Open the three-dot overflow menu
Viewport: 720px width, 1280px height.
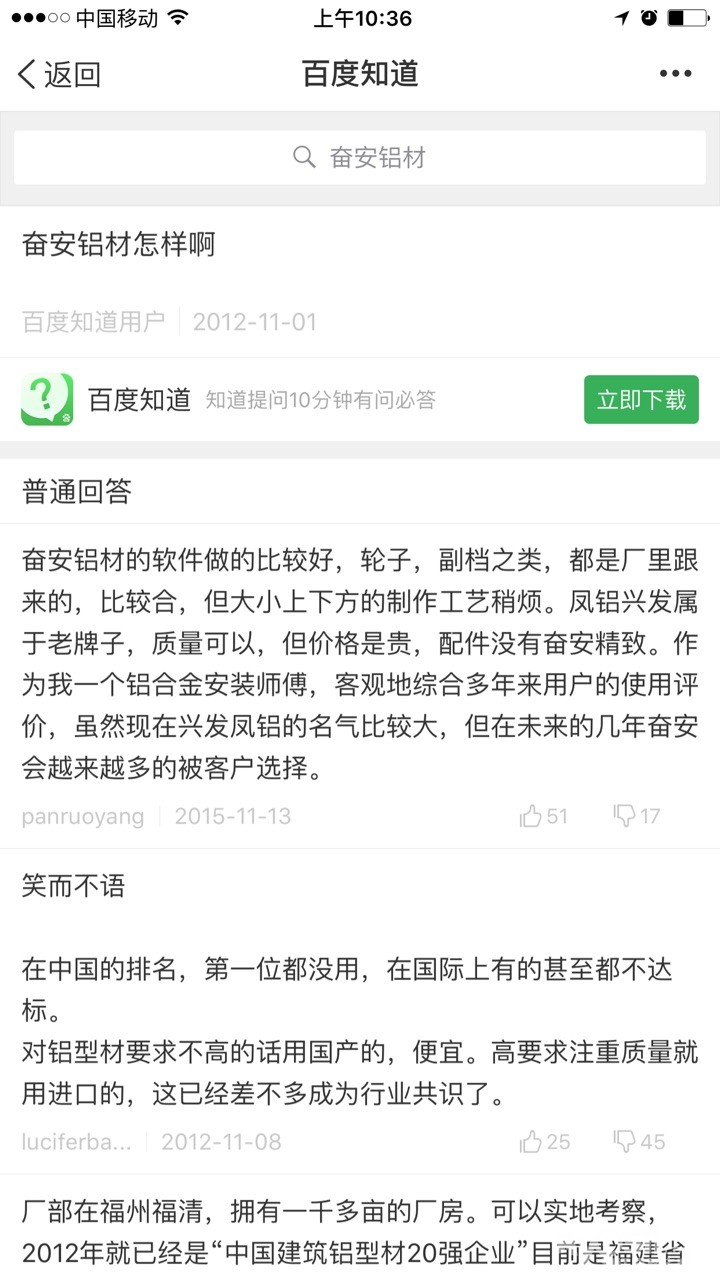point(675,74)
